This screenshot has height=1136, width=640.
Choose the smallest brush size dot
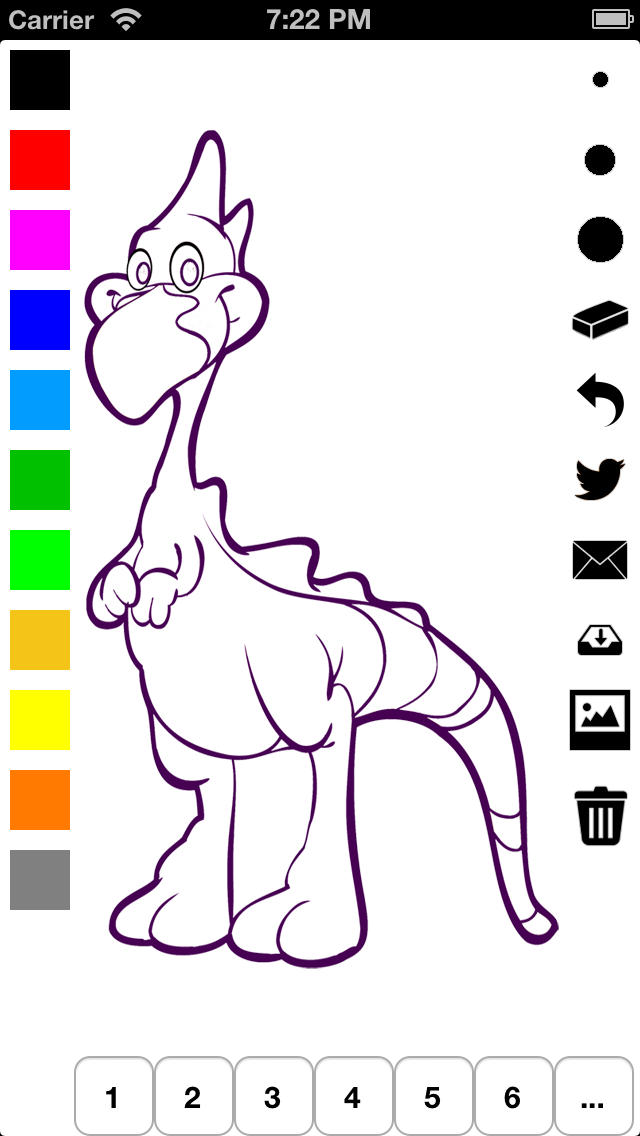pyautogui.click(x=600, y=80)
